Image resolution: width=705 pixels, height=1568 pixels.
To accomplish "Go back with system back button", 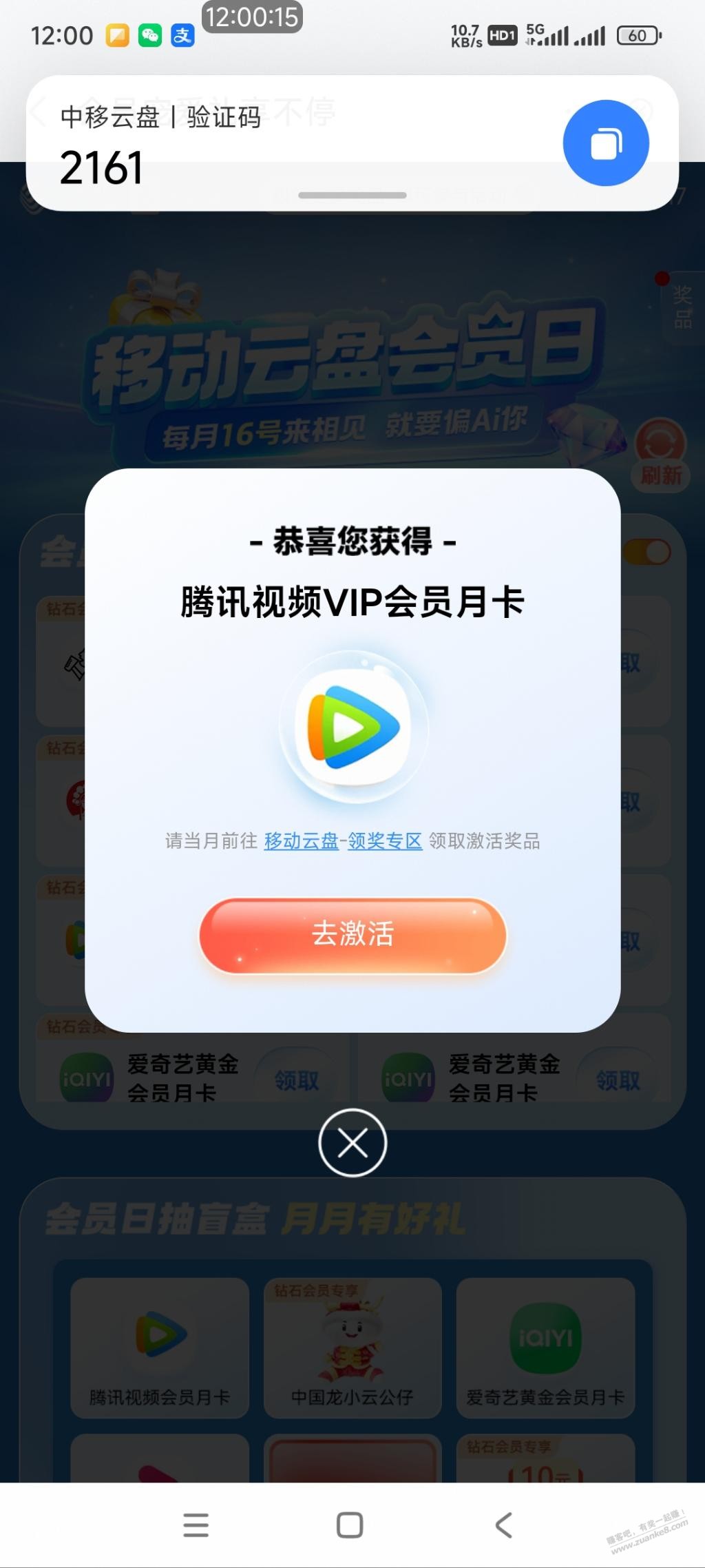I will point(504,1525).
